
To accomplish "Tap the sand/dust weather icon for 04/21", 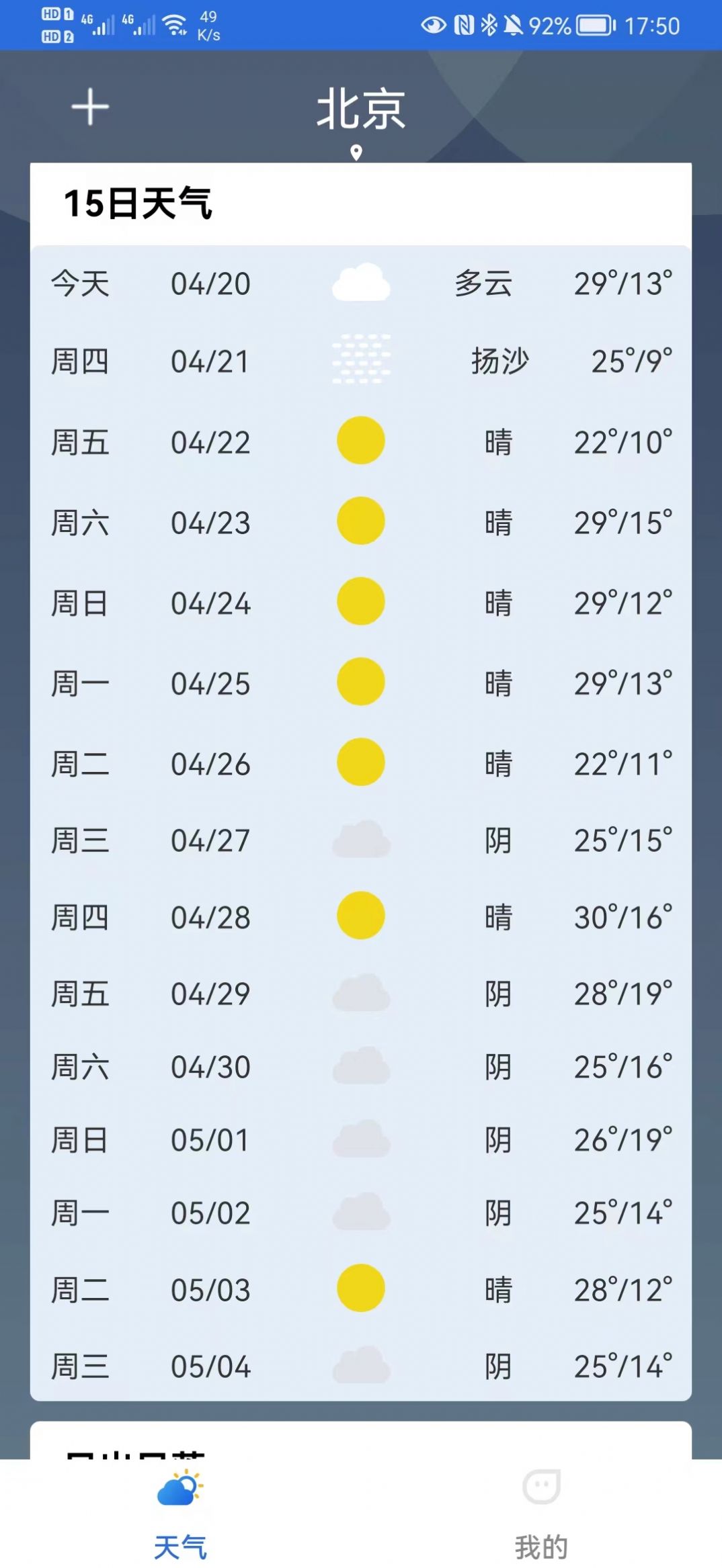I will 362,361.
